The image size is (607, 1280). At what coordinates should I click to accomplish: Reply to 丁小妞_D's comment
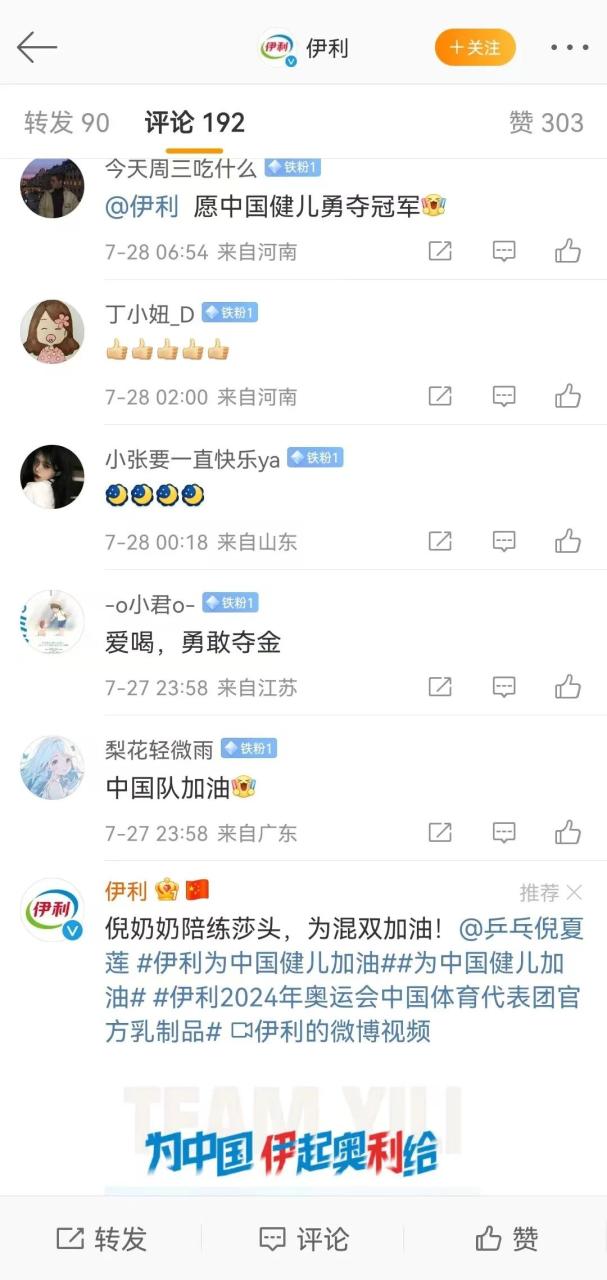504,396
